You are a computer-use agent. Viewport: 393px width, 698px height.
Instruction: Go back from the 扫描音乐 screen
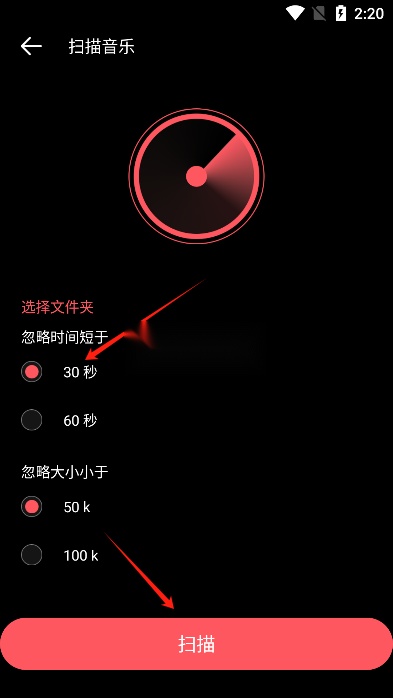[x=31, y=46]
